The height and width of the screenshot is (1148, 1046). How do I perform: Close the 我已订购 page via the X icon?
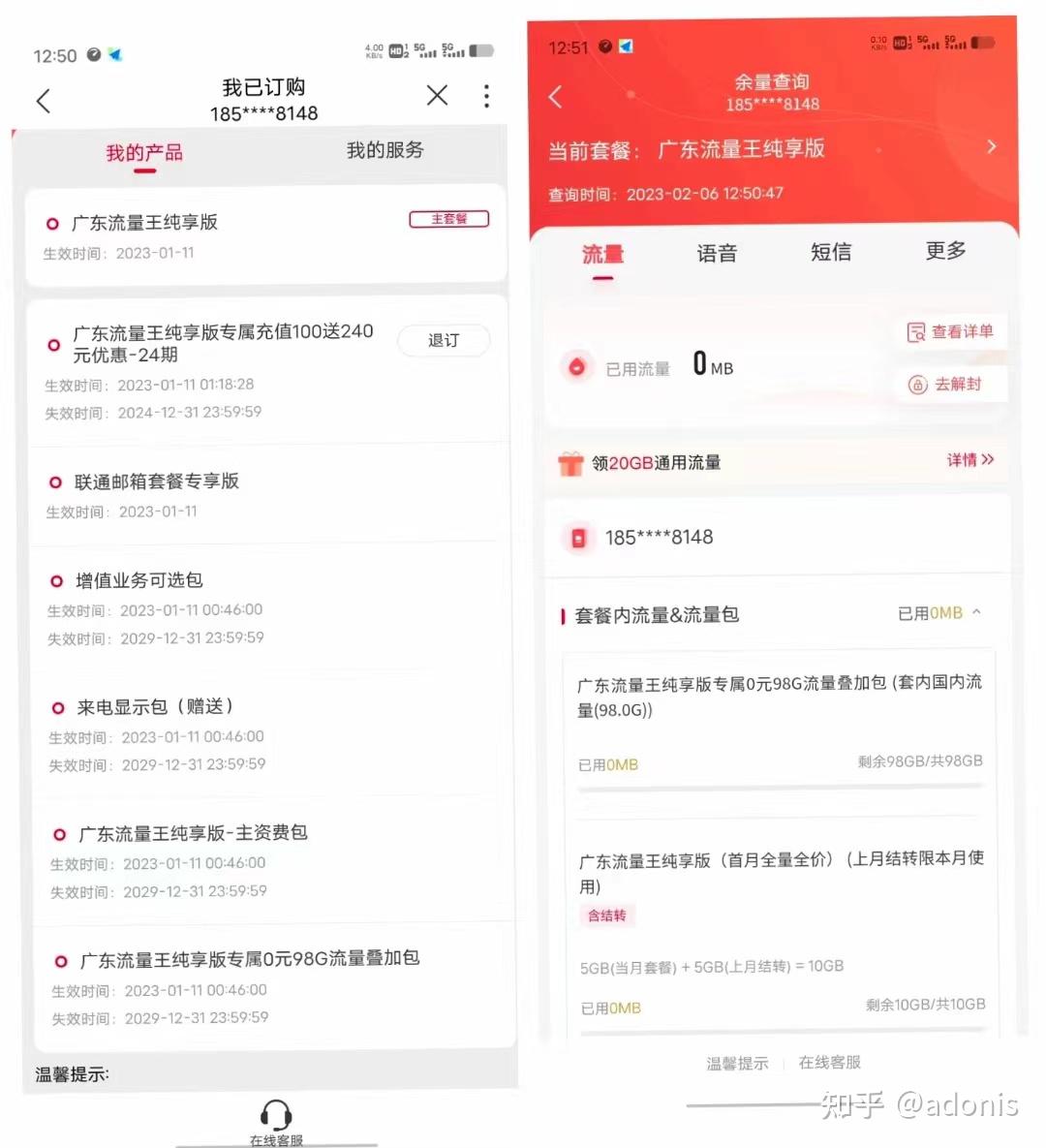pyautogui.click(x=436, y=95)
